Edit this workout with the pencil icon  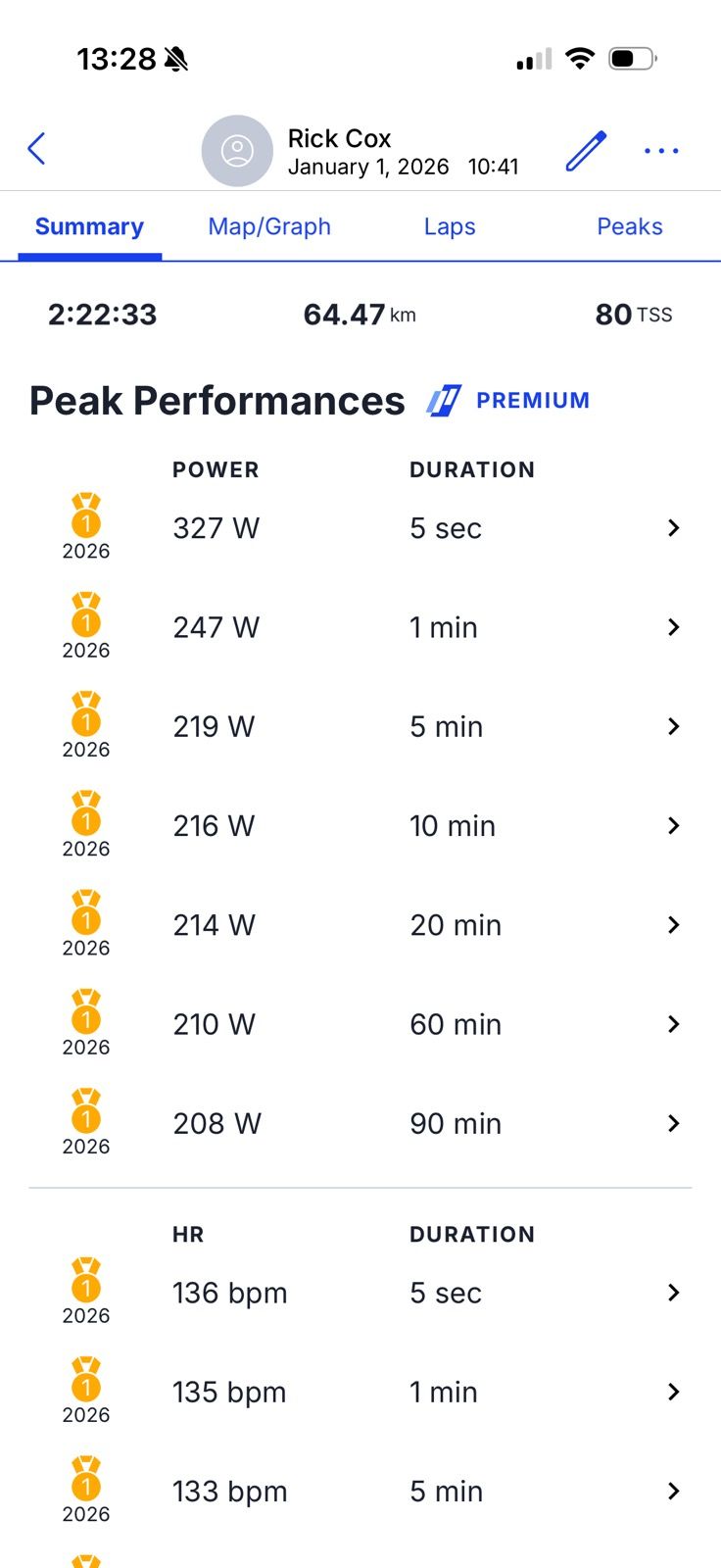(x=586, y=150)
